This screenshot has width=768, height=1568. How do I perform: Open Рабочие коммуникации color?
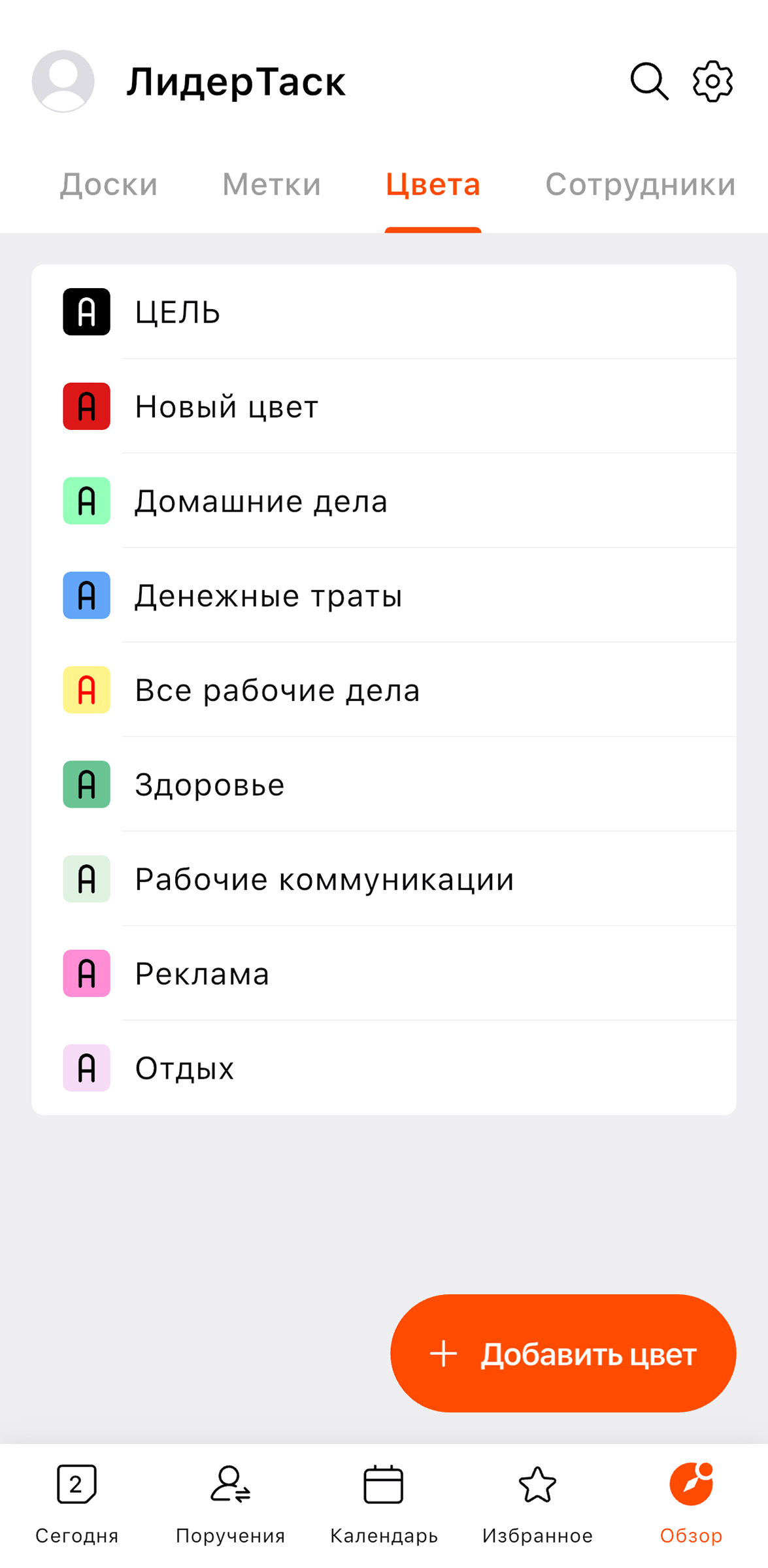384,879
